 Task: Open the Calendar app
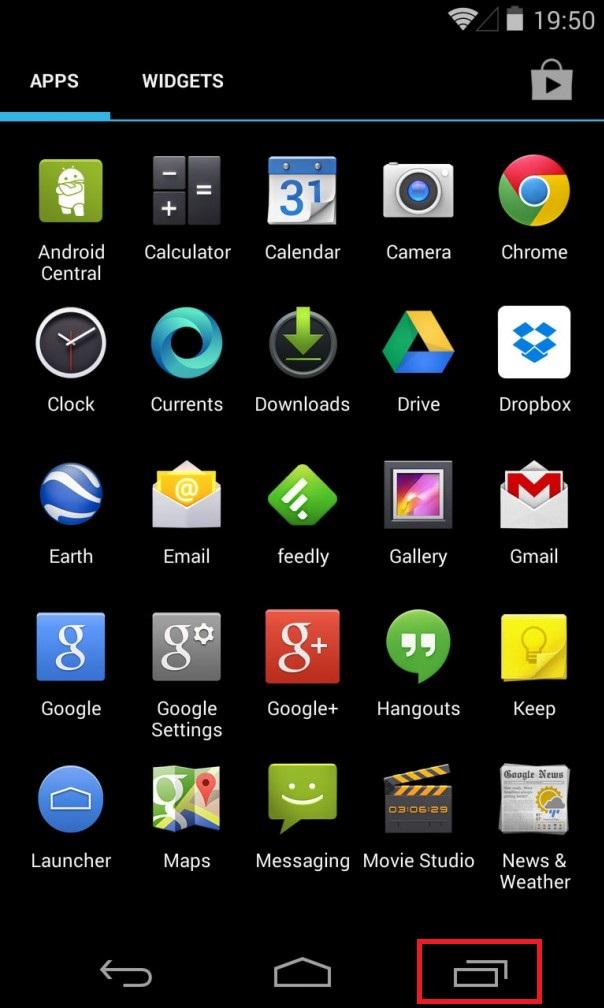pyautogui.click(x=302, y=191)
